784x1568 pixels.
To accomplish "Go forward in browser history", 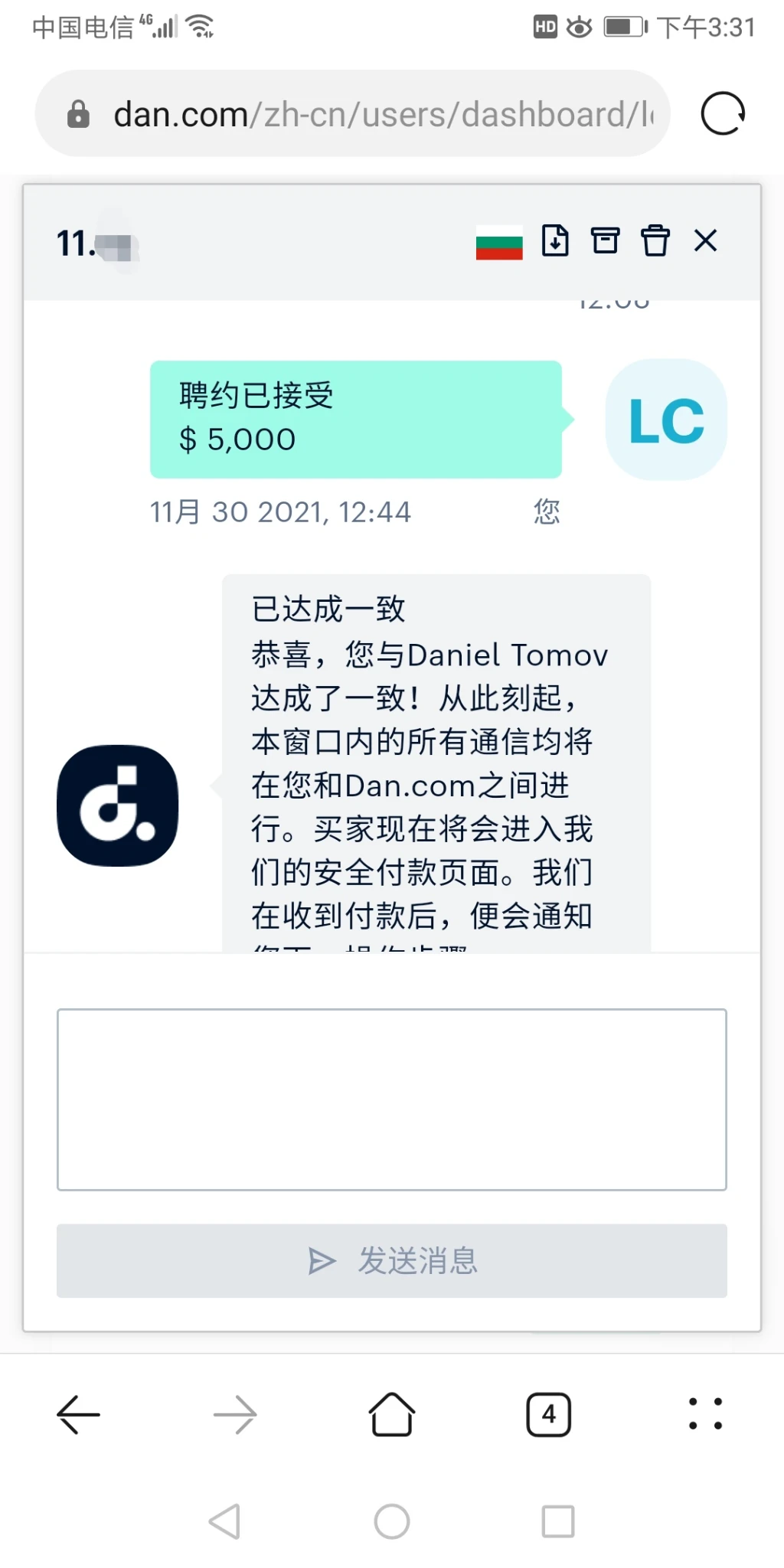I will coord(235,1414).
